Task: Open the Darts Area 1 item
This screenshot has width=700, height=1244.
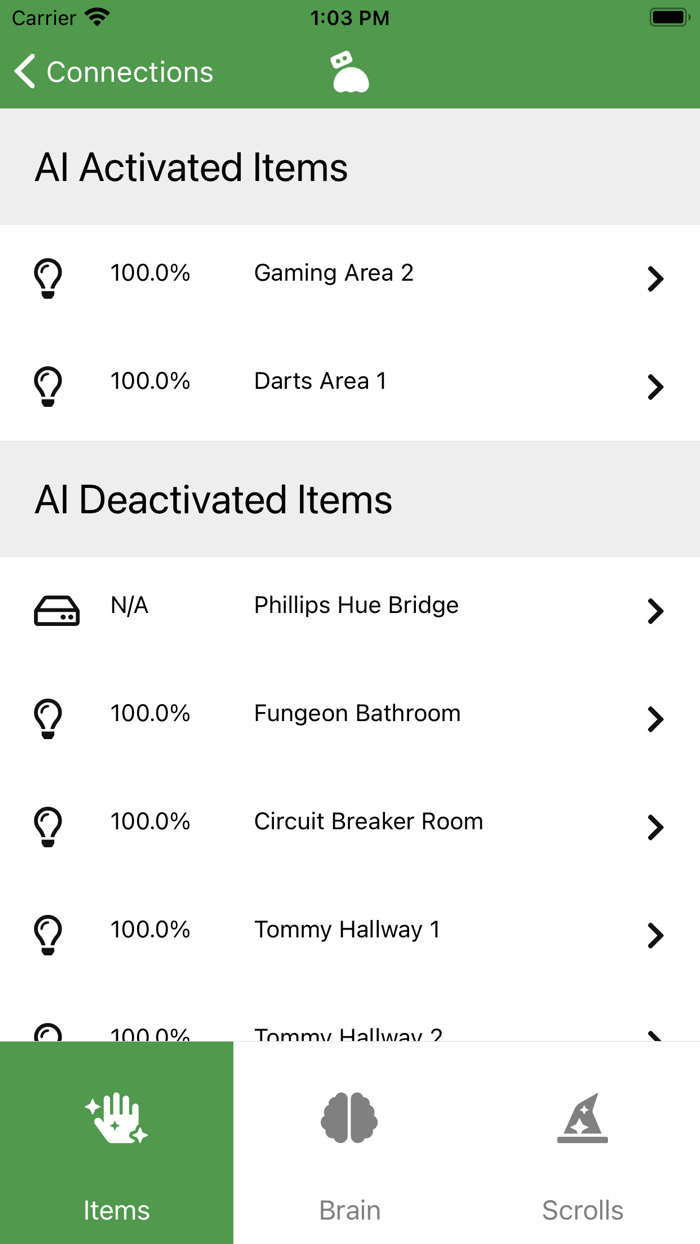Action: click(350, 387)
